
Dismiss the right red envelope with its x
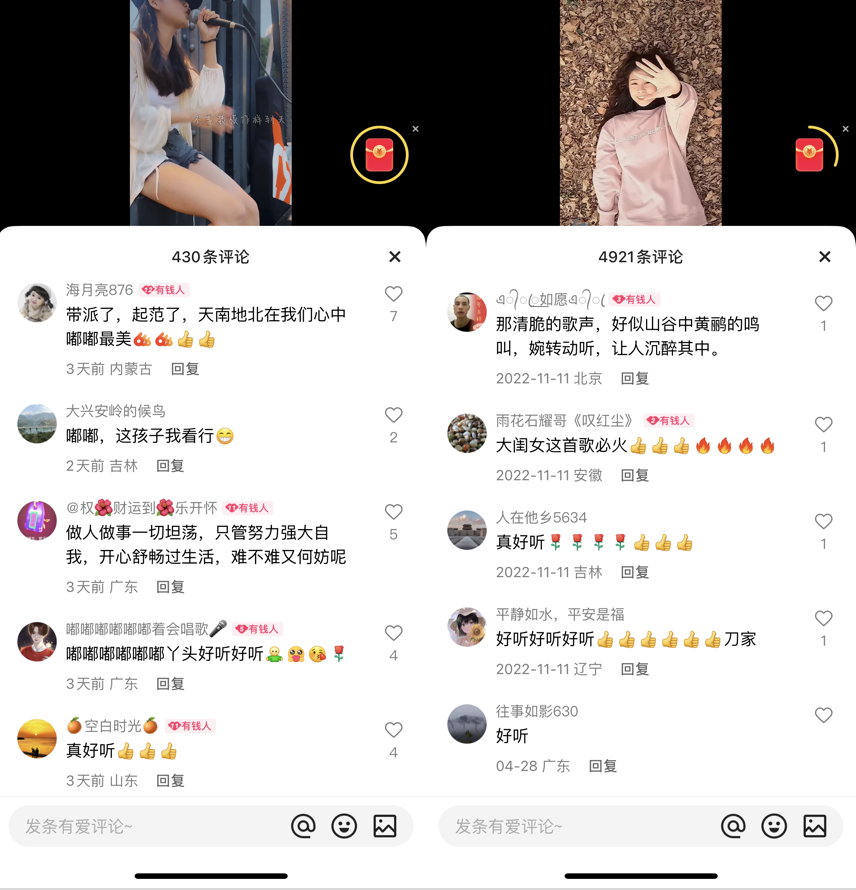[845, 129]
